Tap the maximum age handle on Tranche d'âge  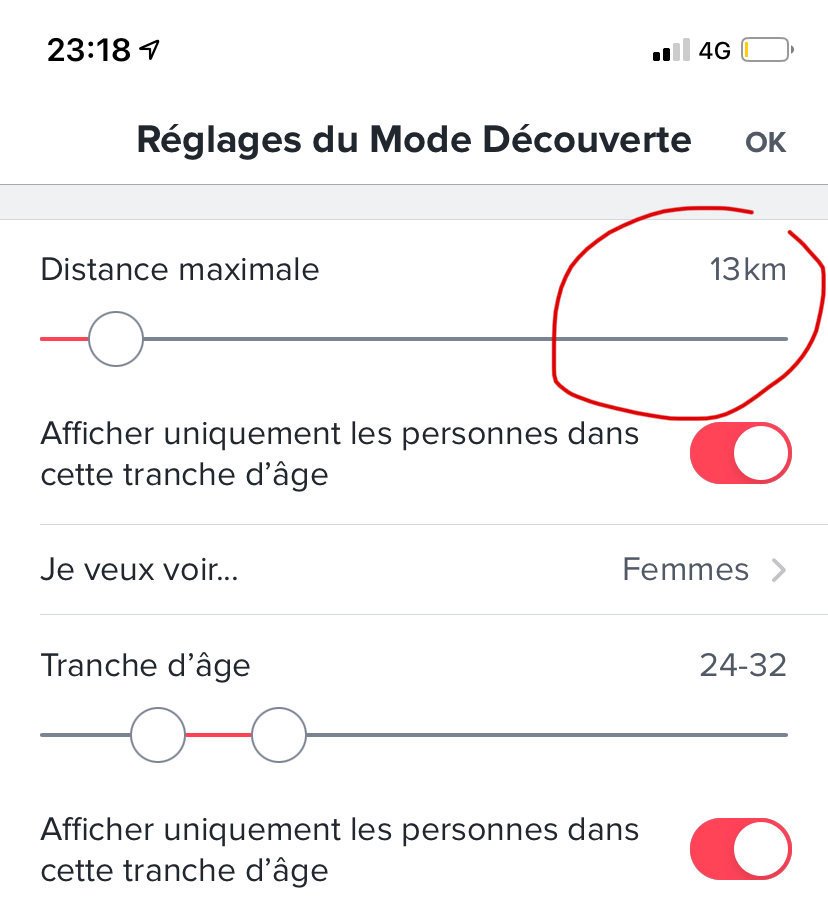(278, 735)
